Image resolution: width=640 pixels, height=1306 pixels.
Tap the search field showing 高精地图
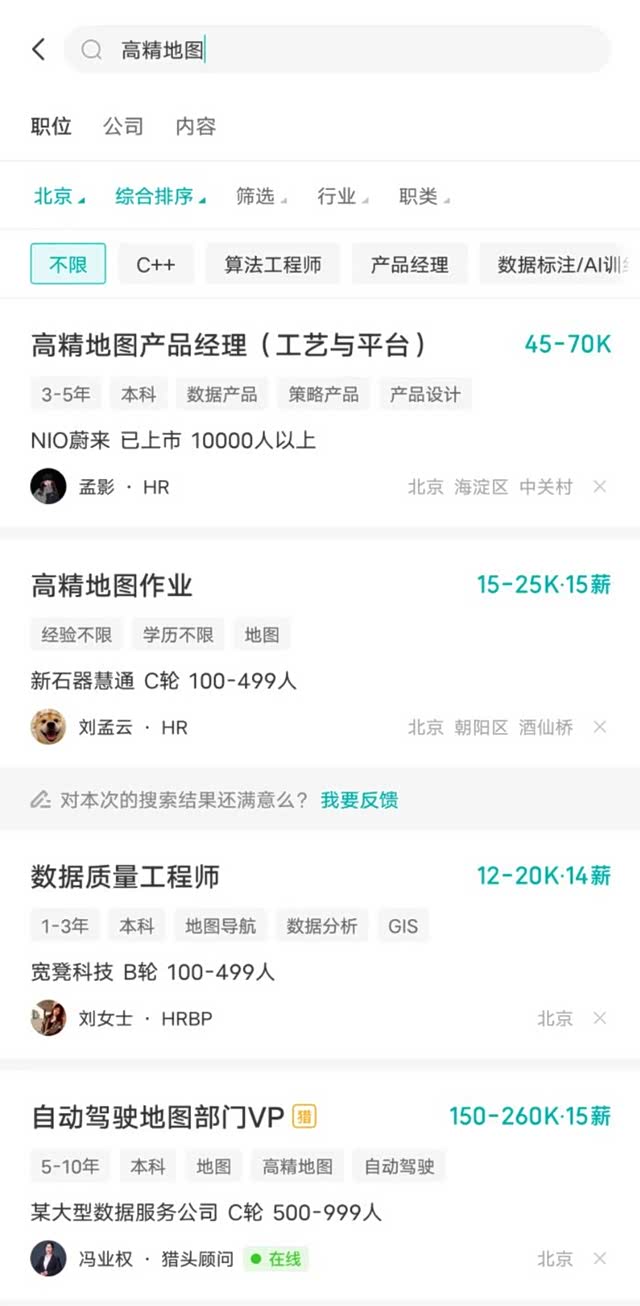340,50
